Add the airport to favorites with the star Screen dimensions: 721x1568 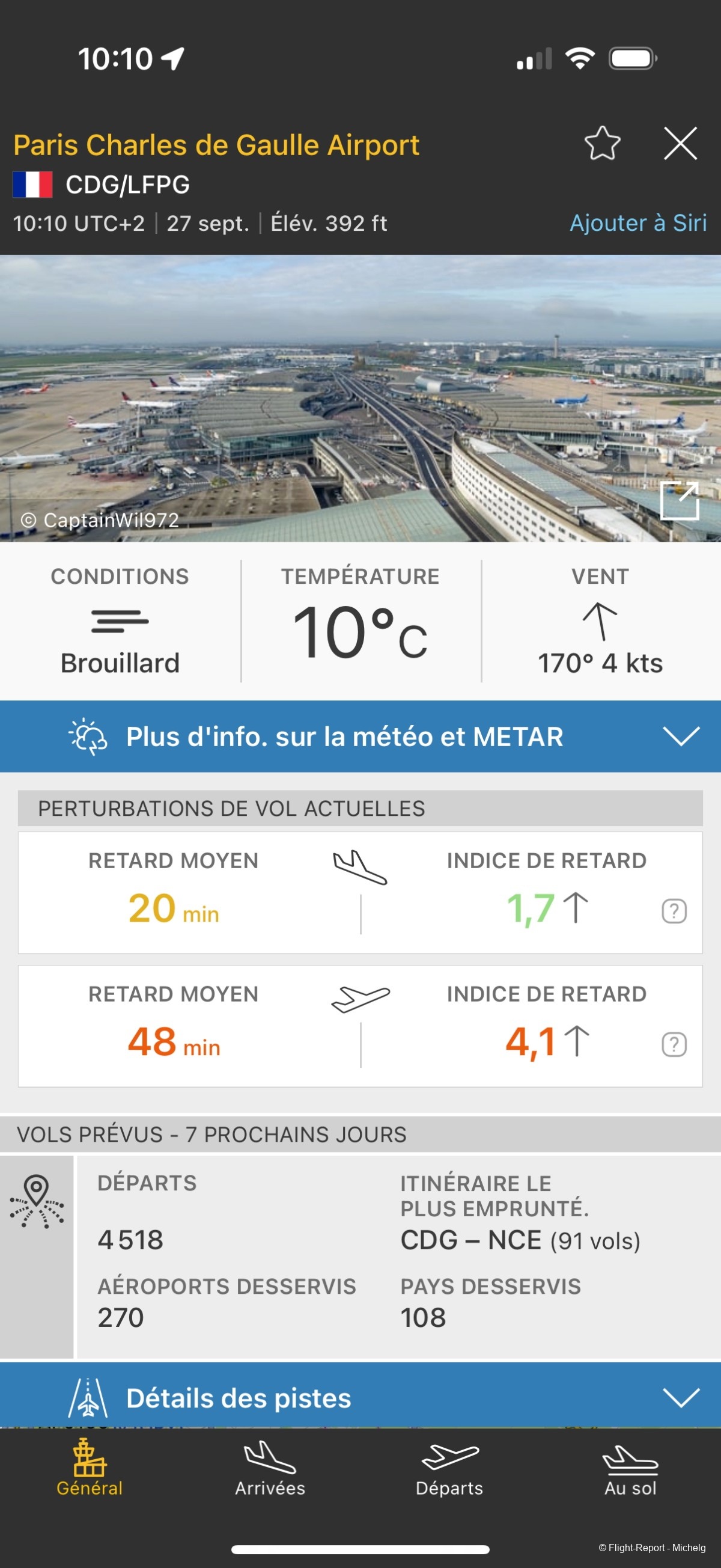point(602,144)
